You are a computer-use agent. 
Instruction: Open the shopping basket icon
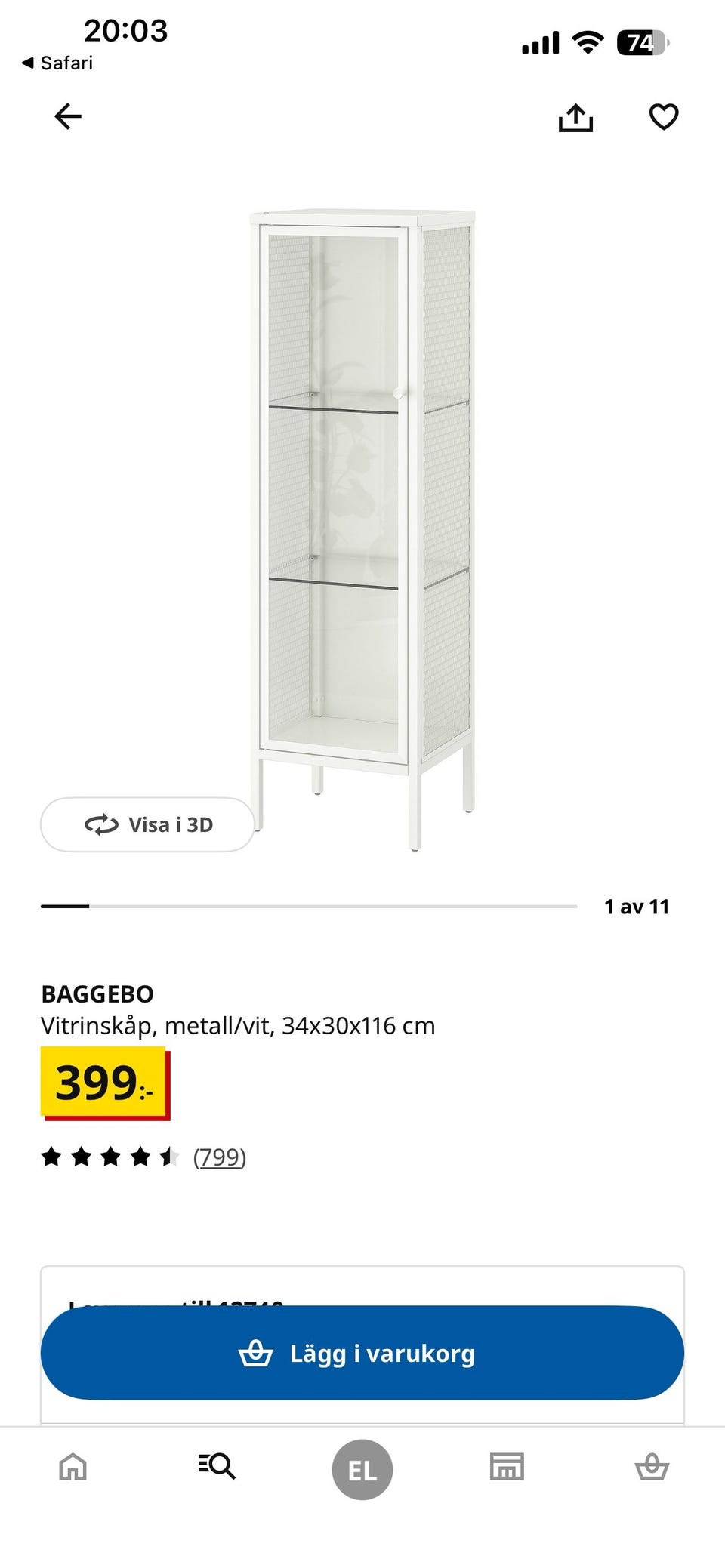[652, 1468]
